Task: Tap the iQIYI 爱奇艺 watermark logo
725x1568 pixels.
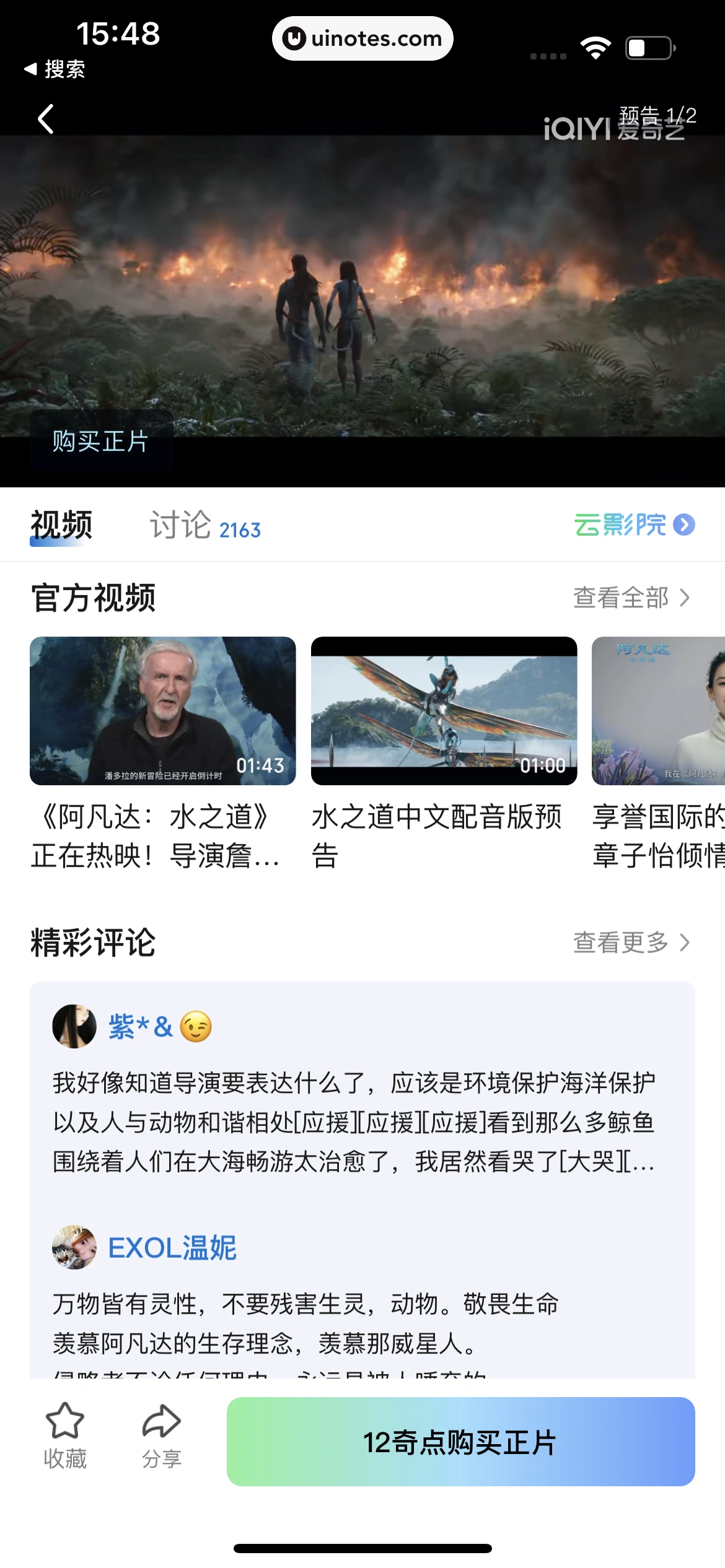Action: [x=613, y=128]
